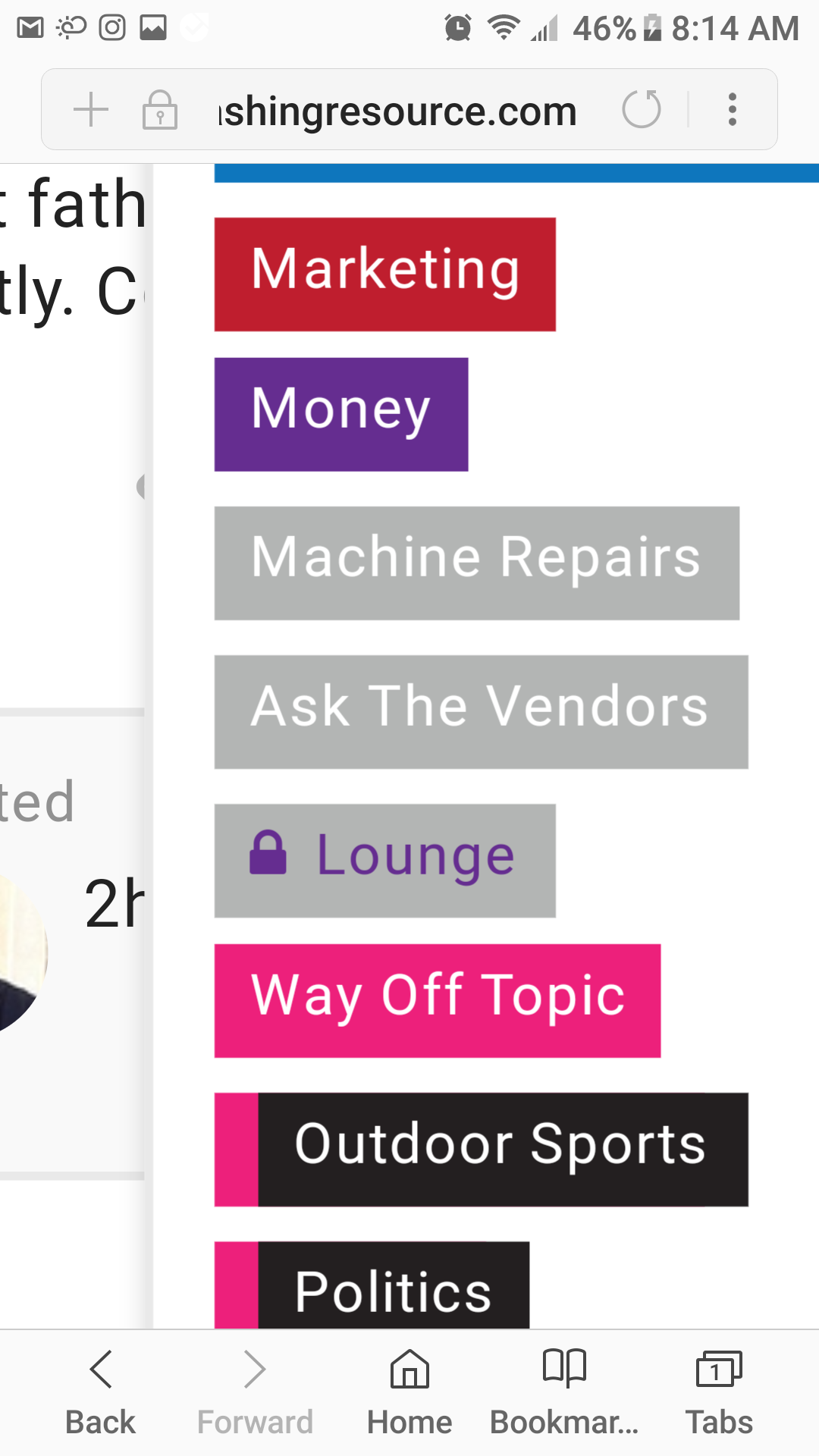The width and height of the screenshot is (819, 1456).
Task: Reload the current page
Action: pyautogui.click(x=642, y=109)
